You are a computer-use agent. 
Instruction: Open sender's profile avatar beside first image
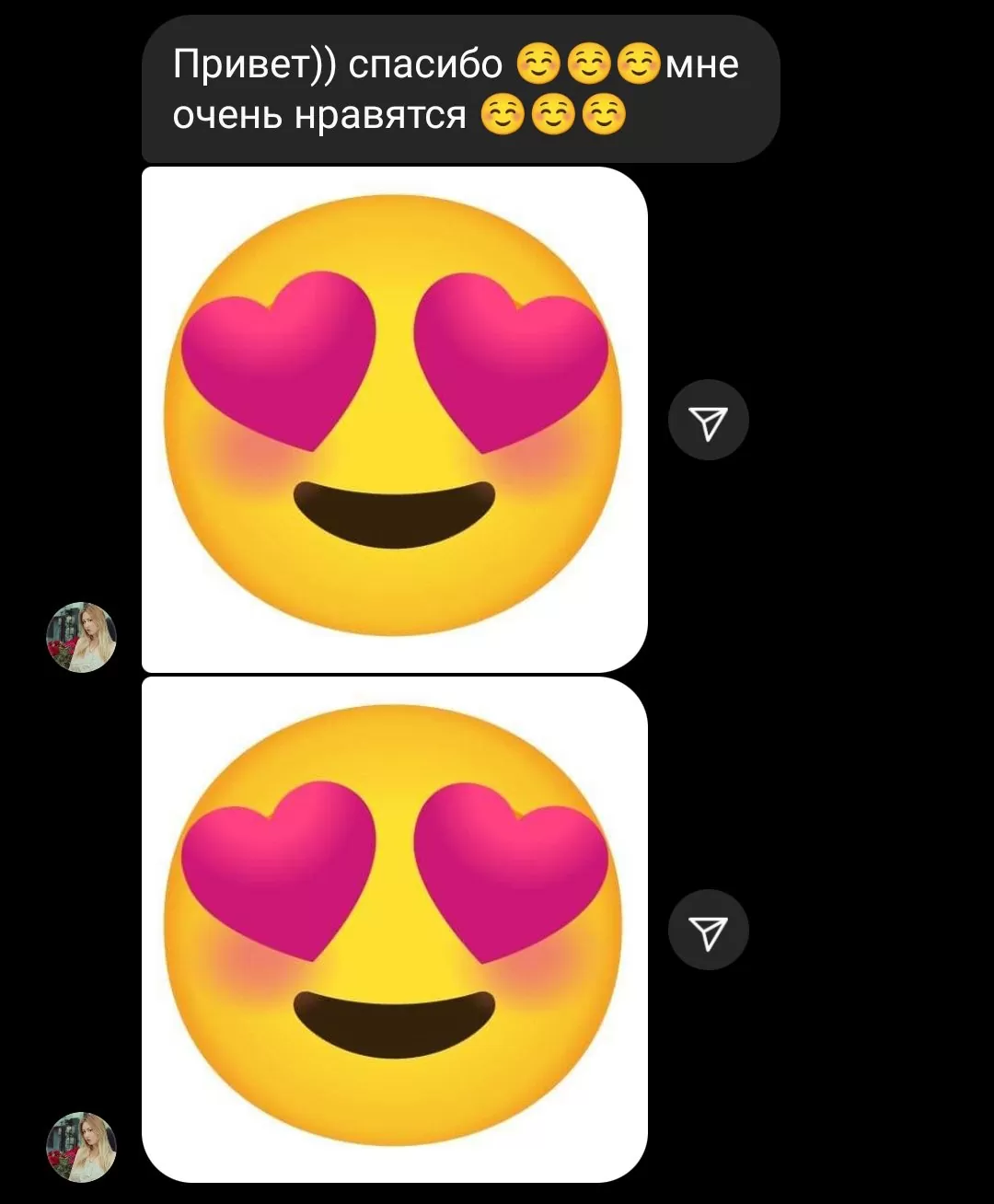(81, 637)
